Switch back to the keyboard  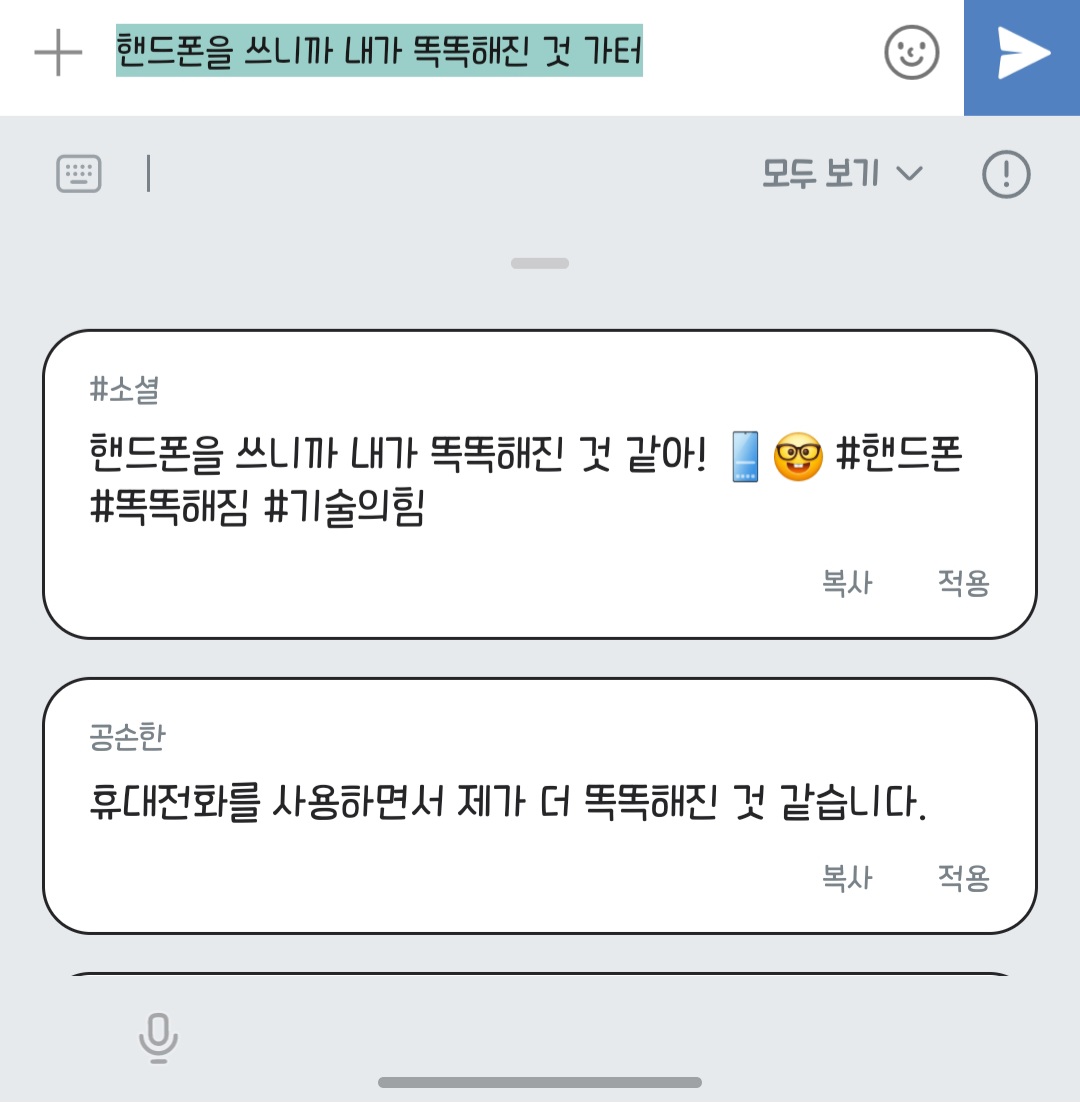79,174
